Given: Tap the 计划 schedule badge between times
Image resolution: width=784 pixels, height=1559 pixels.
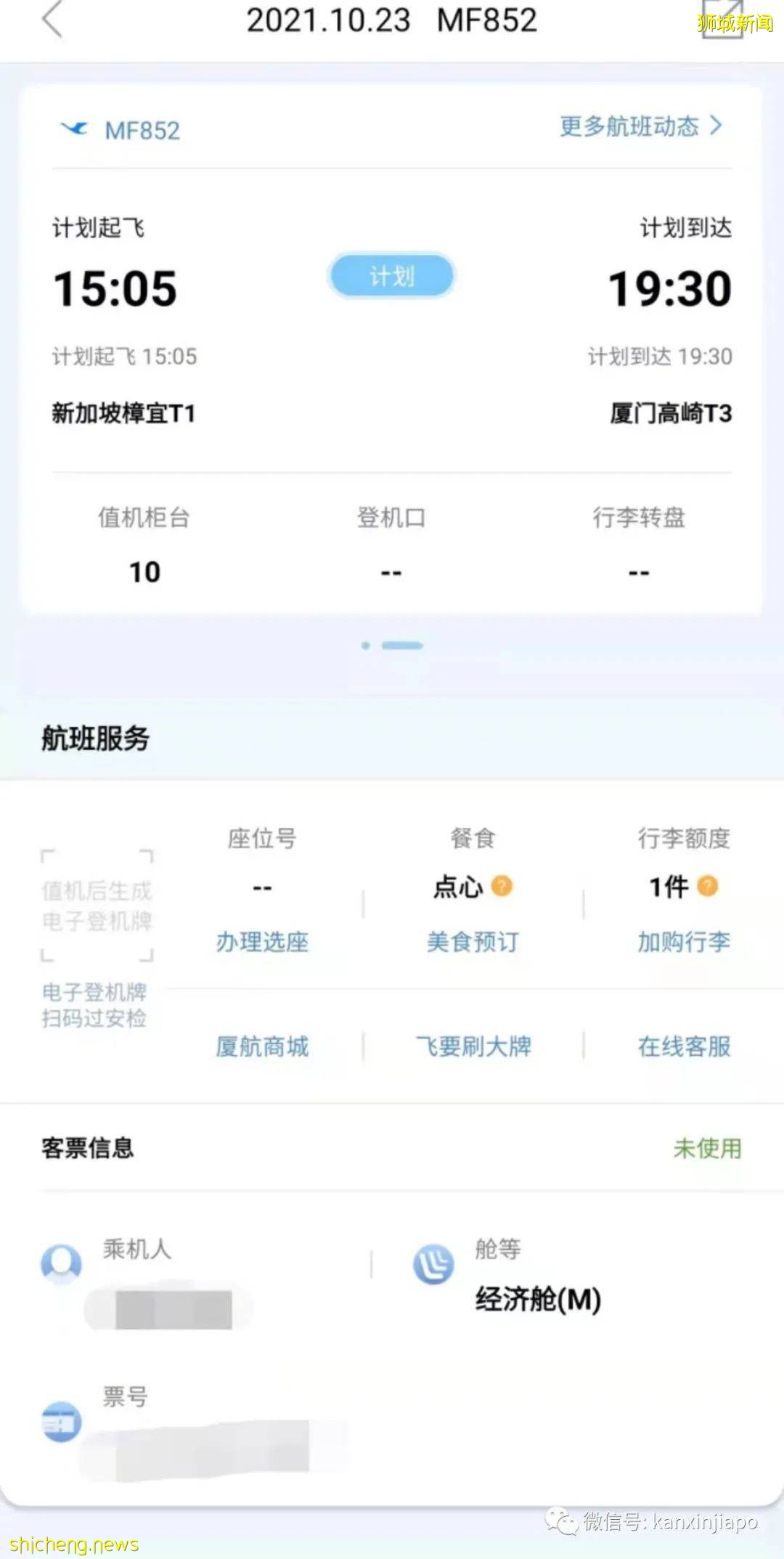Looking at the screenshot, I should (x=391, y=276).
